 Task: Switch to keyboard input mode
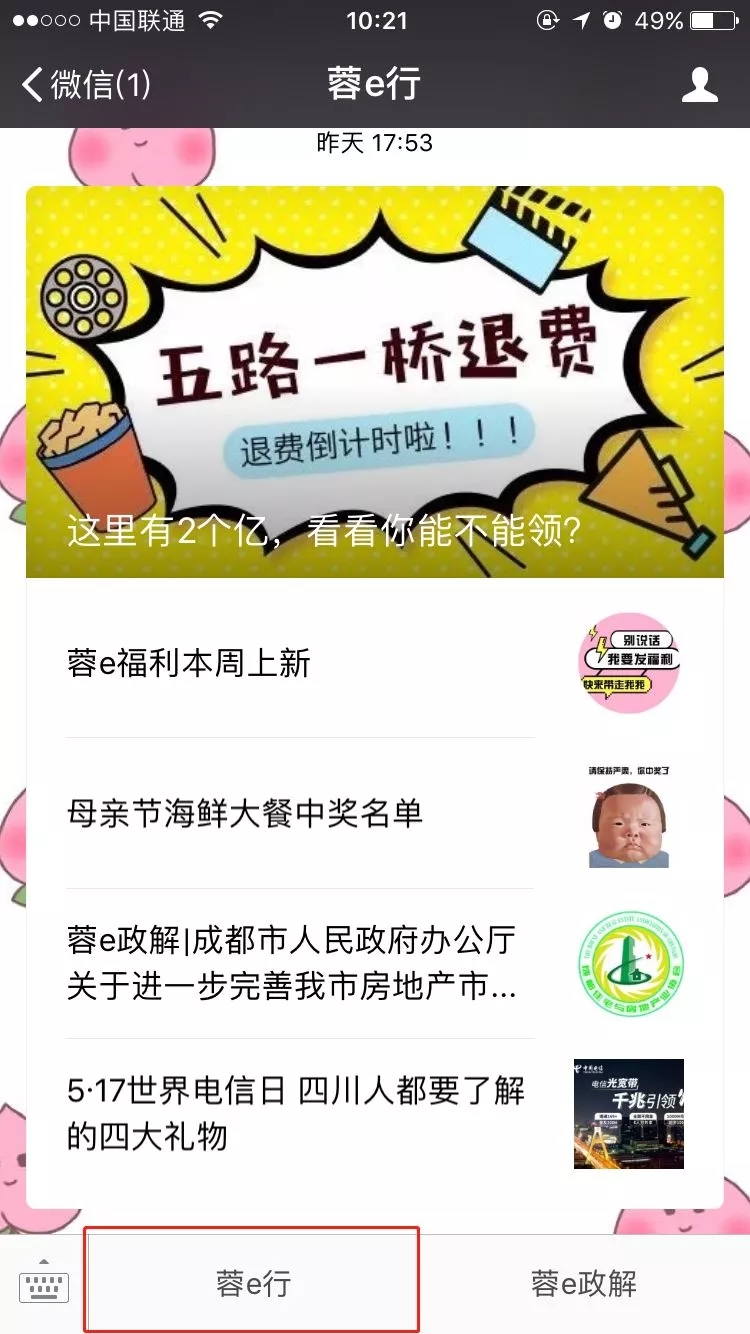coord(44,1284)
